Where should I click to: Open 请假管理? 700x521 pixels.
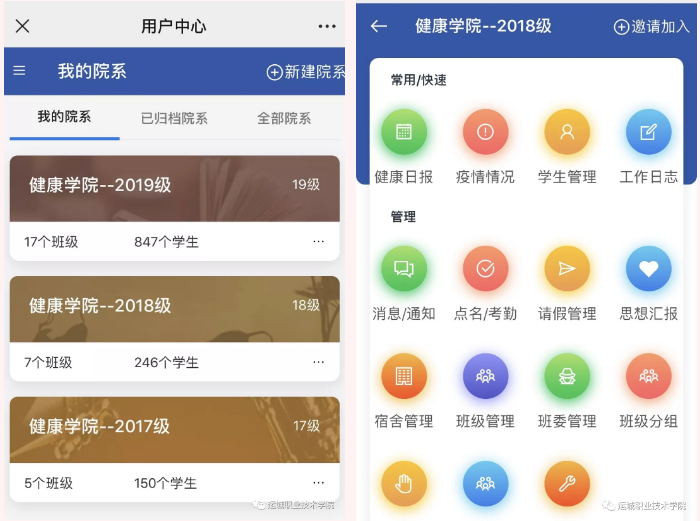point(567,270)
